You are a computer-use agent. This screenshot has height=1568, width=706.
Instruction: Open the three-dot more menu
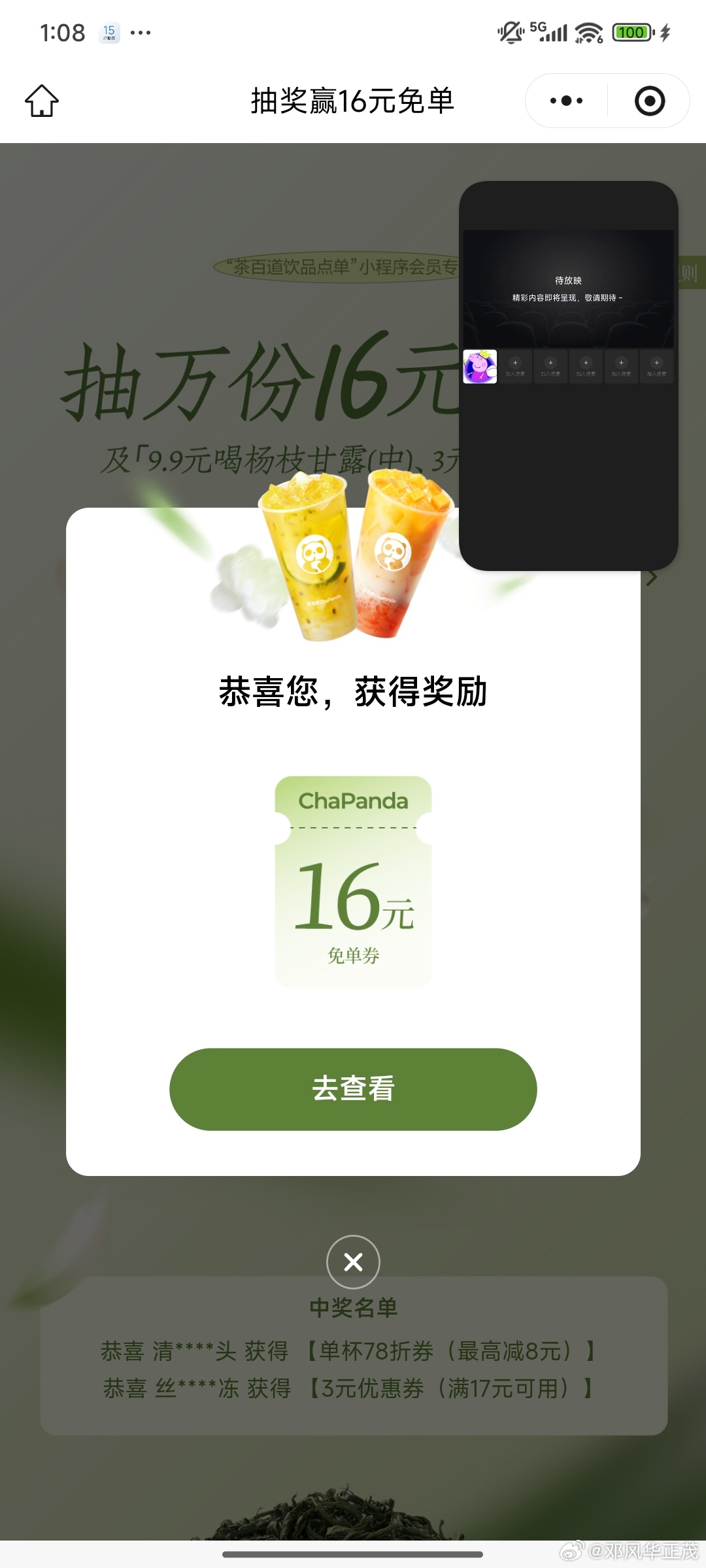click(566, 101)
